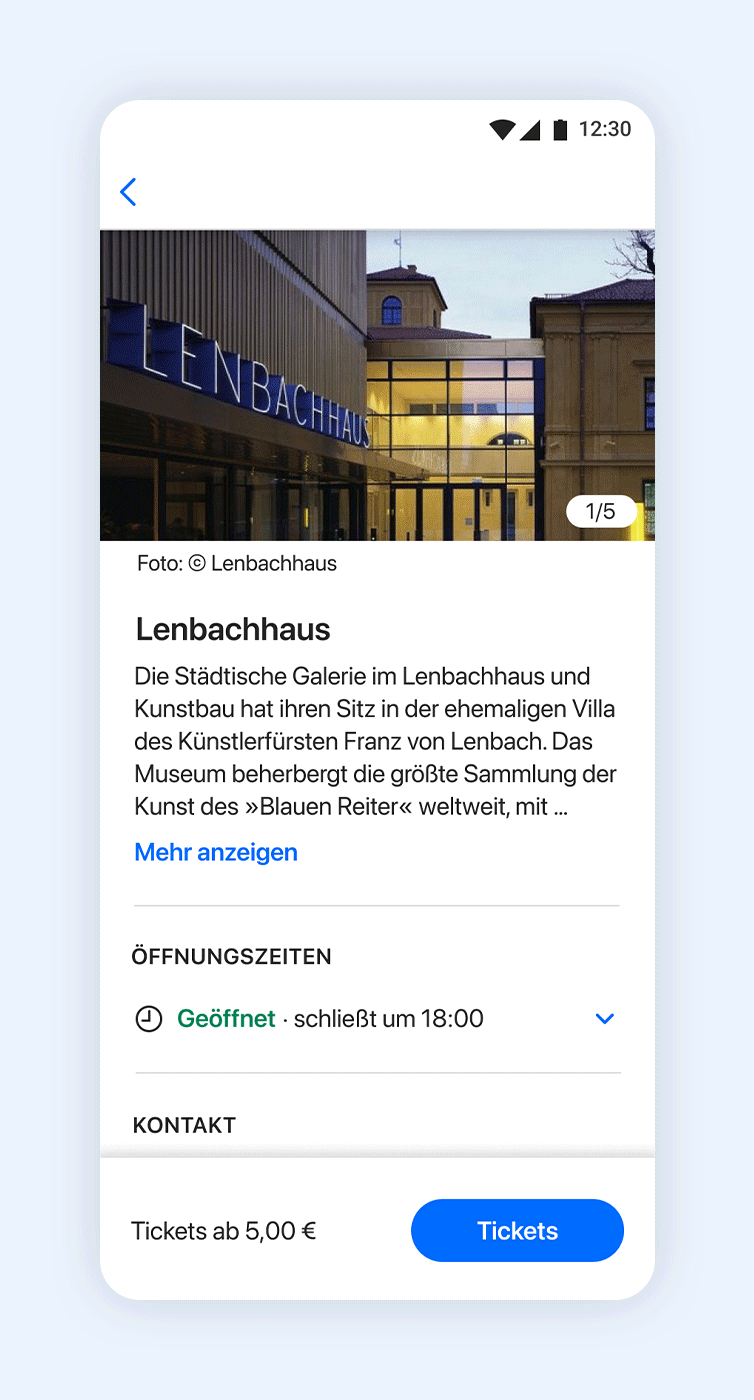Tap Mehr anzeigen to read full description
This screenshot has height=1400, width=754.
click(216, 852)
